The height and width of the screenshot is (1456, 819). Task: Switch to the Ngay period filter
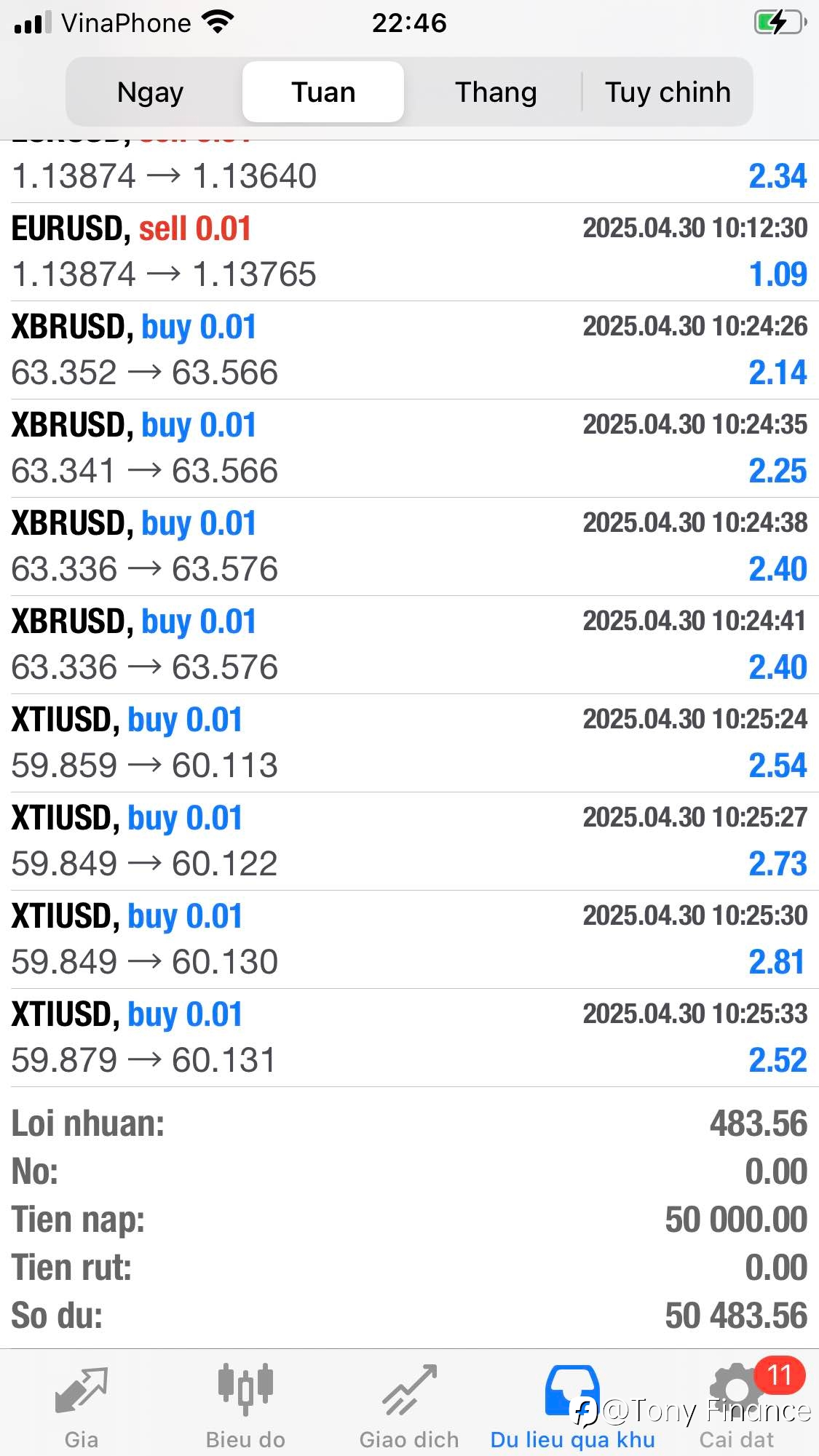pos(151,92)
